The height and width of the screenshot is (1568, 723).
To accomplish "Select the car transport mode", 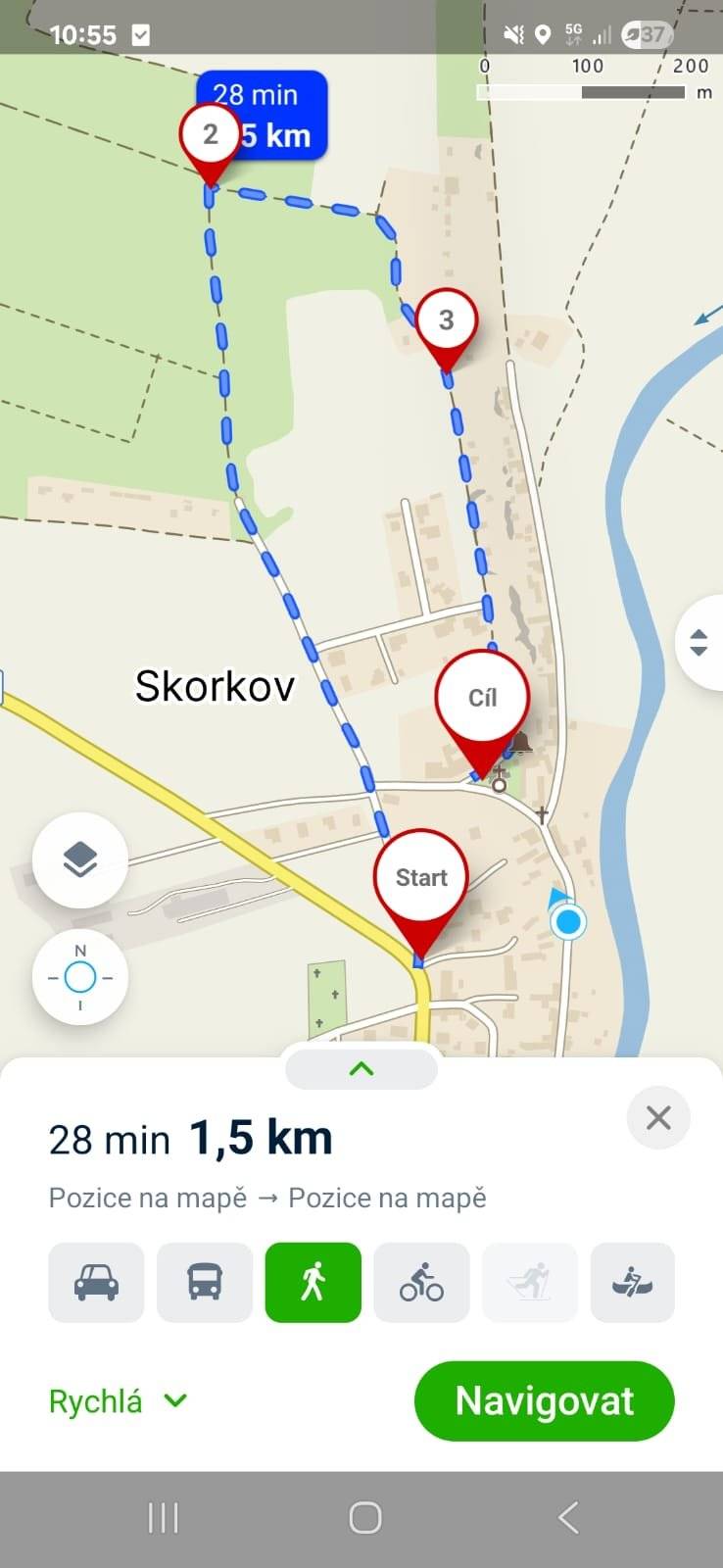I will point(95,1282).
